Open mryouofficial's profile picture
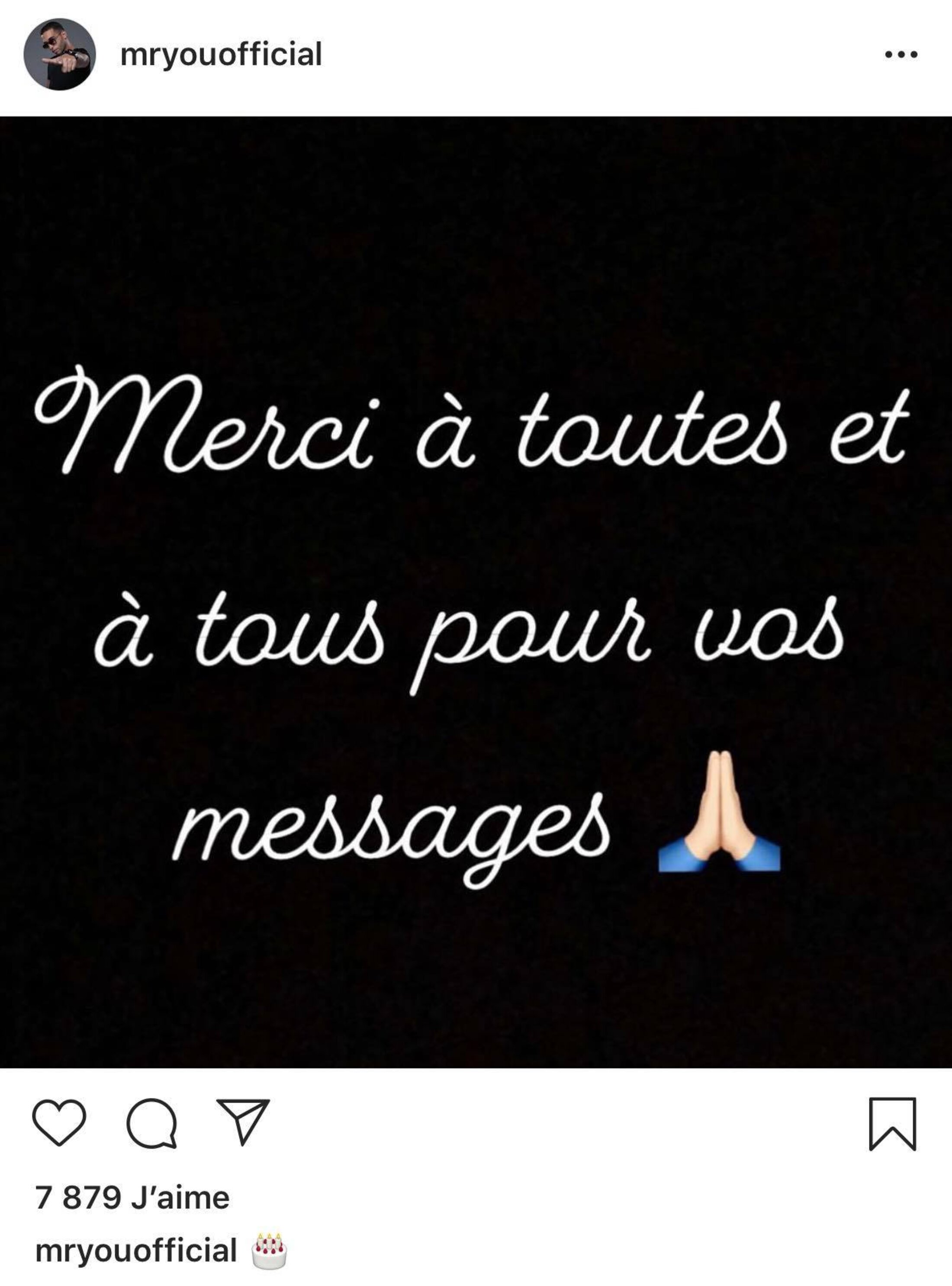The image size is (952, 1286). [59, 55]
